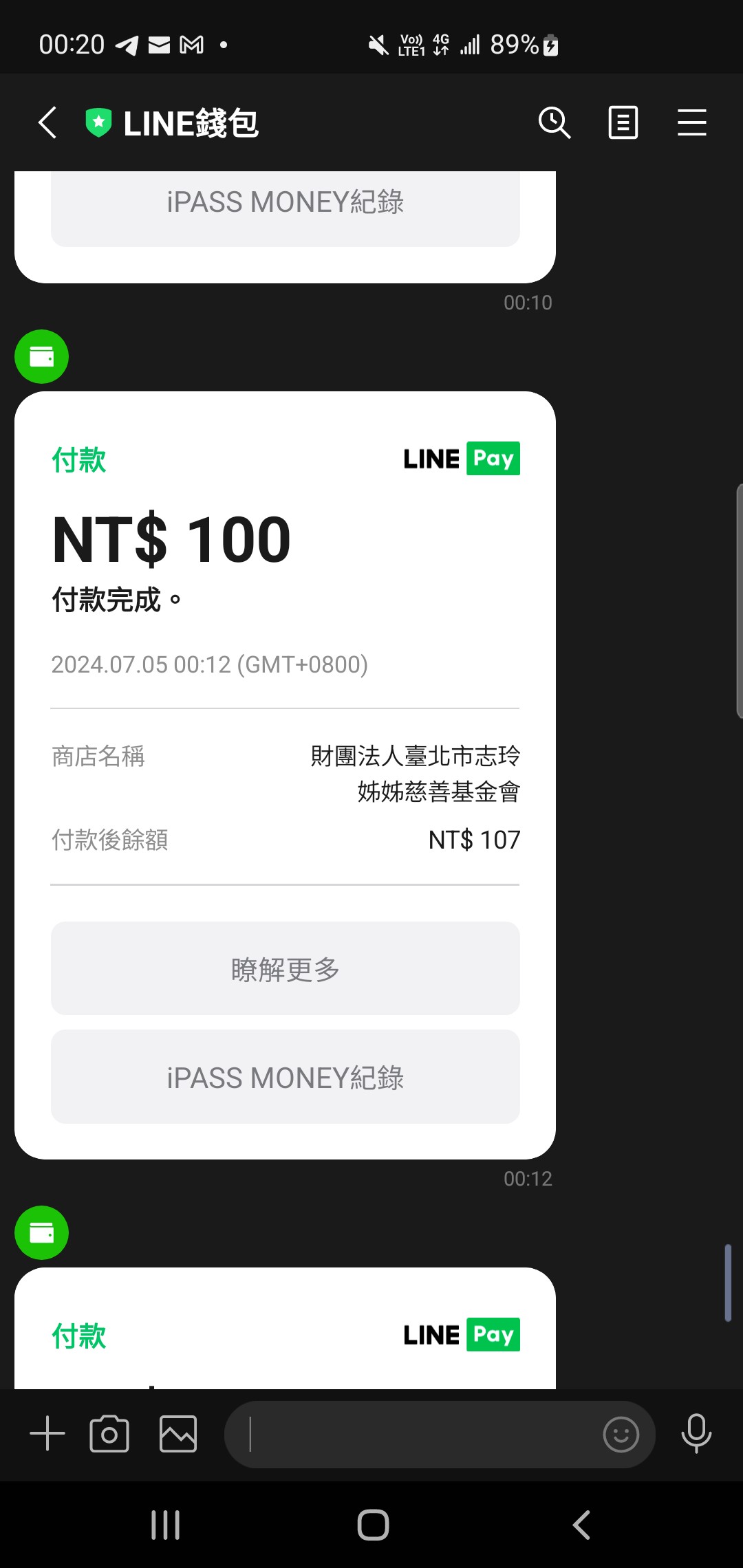Search within the LINE錢包 chat

click(x=554, y=123)
